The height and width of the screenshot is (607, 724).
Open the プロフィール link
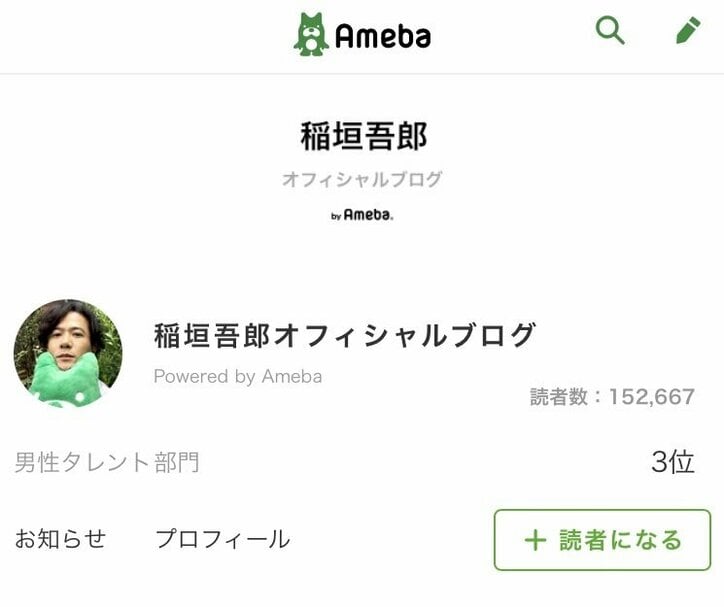click(222, 539)
